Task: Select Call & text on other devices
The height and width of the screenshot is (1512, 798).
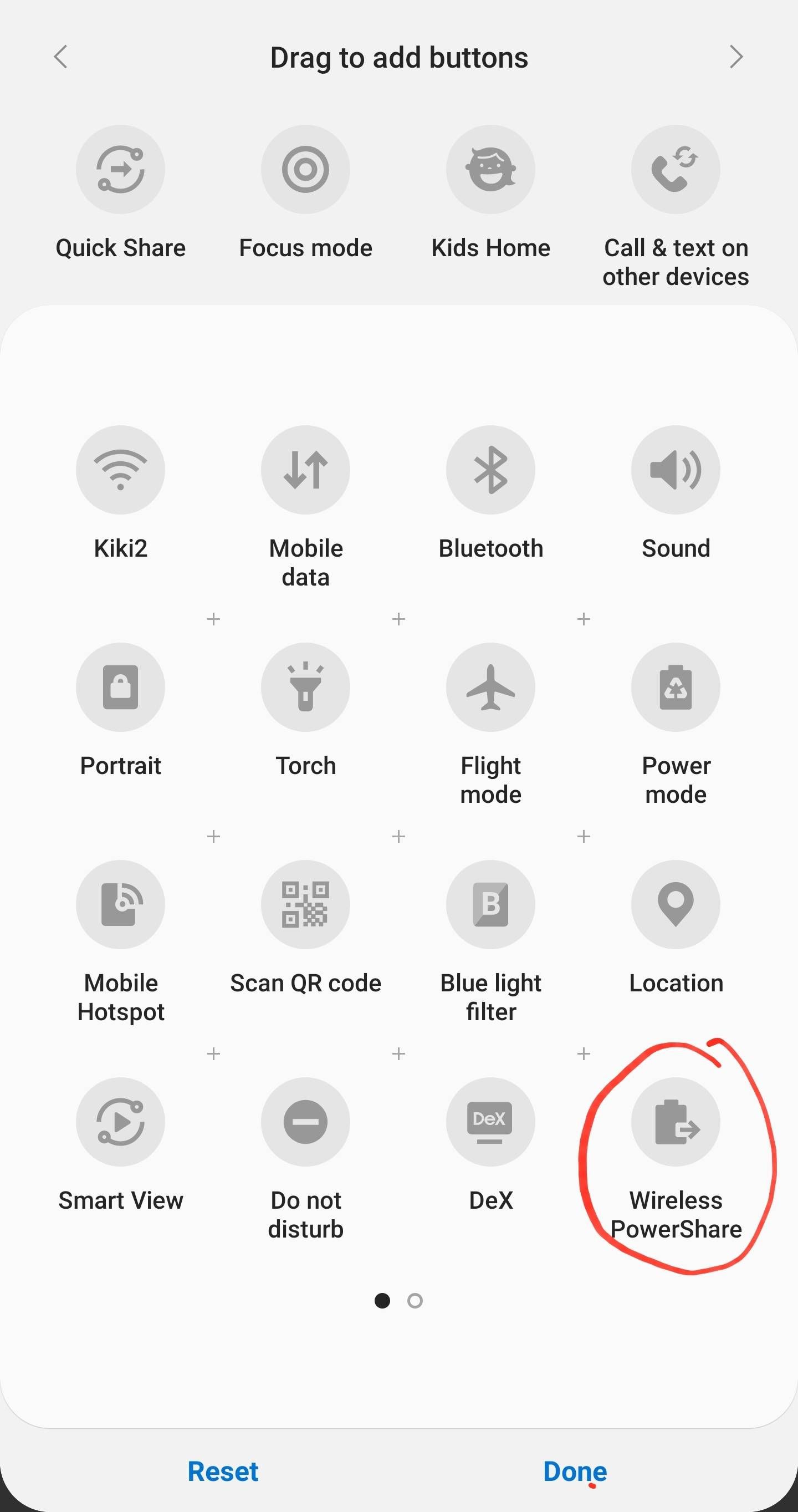Action: point(676,170)
